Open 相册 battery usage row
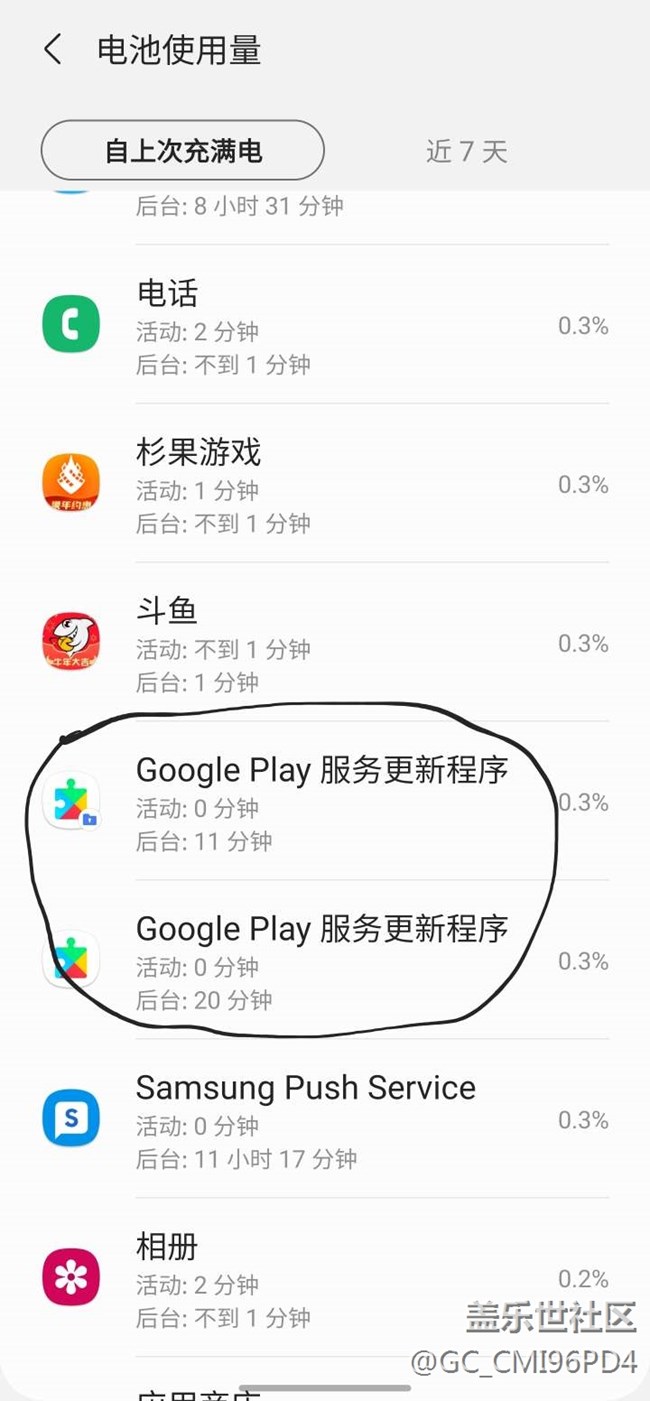The height and width of the screenshot is (1401, 650). click(324, 1278)
